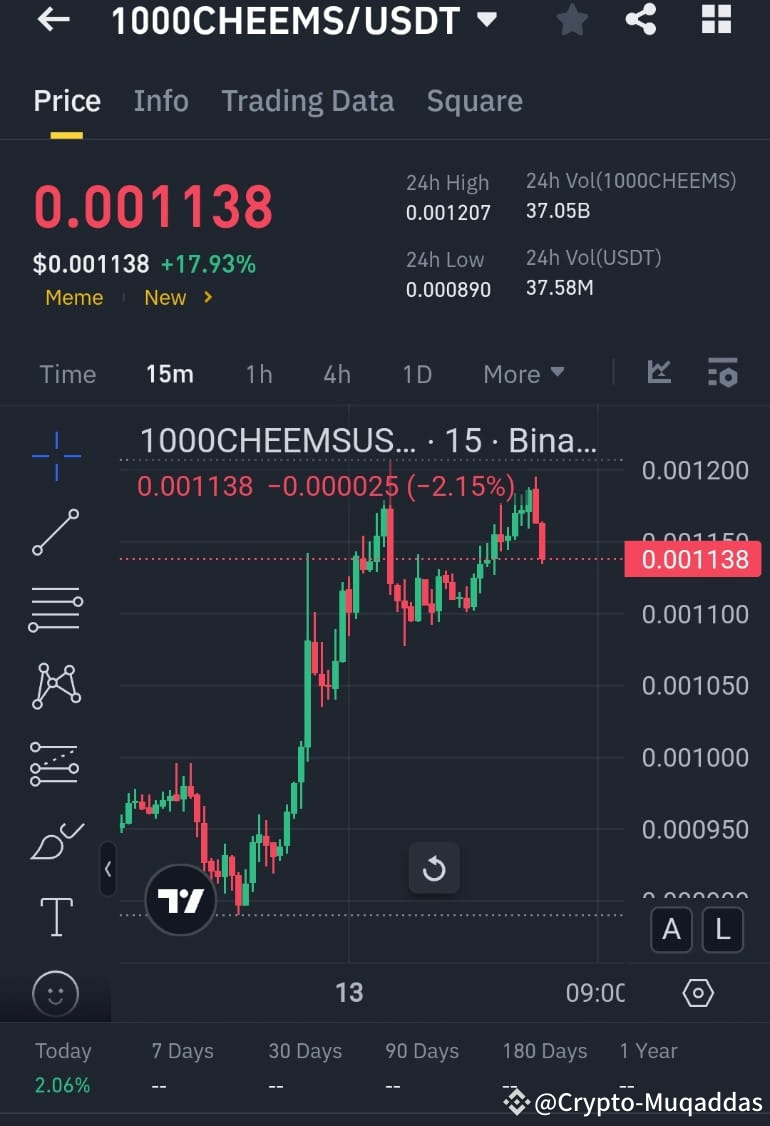Switch to the Trading Data tab
The width and height of the screenshot is (770, 1126).
pos(307,100)
